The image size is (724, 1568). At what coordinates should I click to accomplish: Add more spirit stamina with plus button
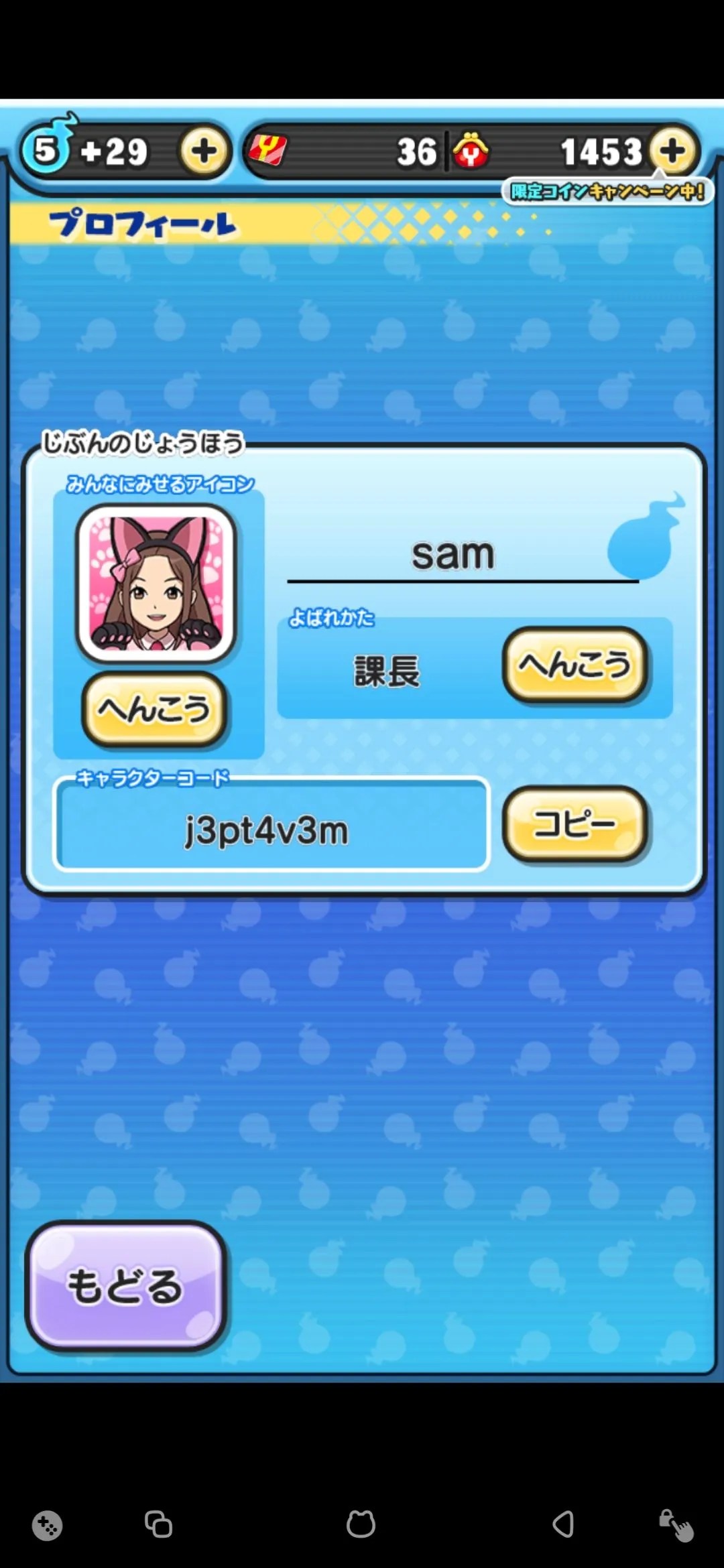[204, 151]
